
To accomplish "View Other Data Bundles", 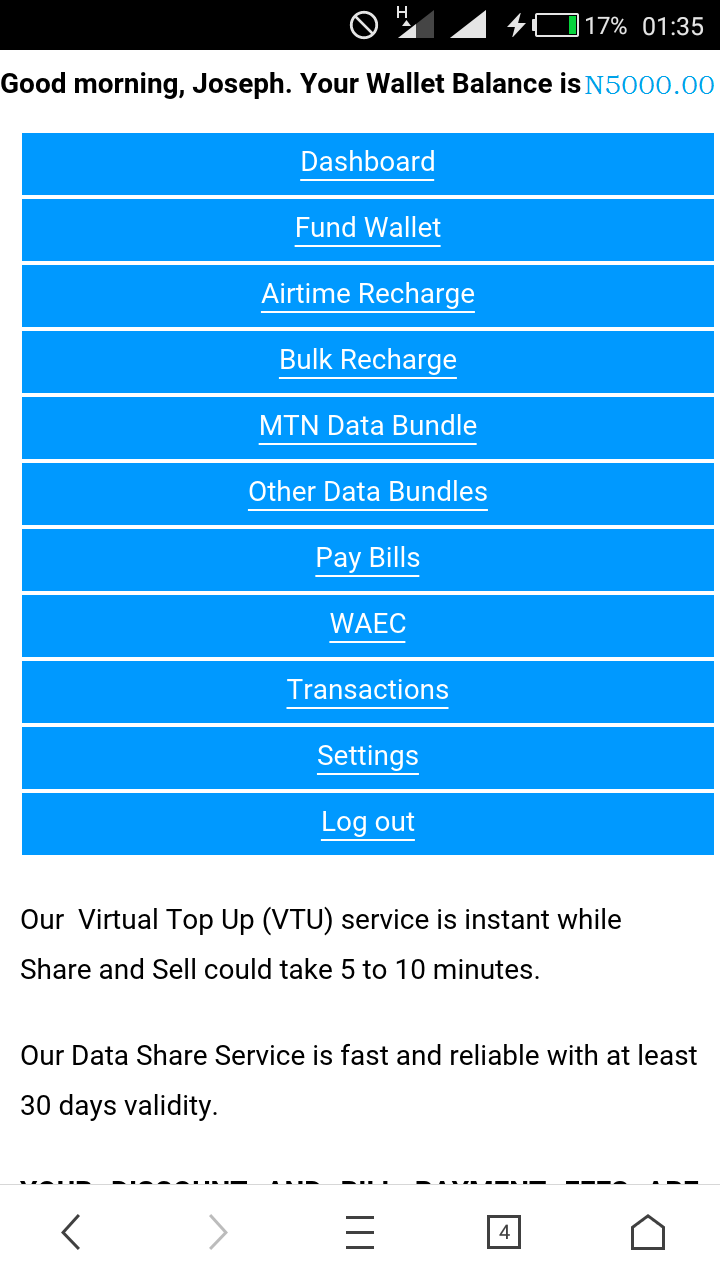I will click(368, 492).
